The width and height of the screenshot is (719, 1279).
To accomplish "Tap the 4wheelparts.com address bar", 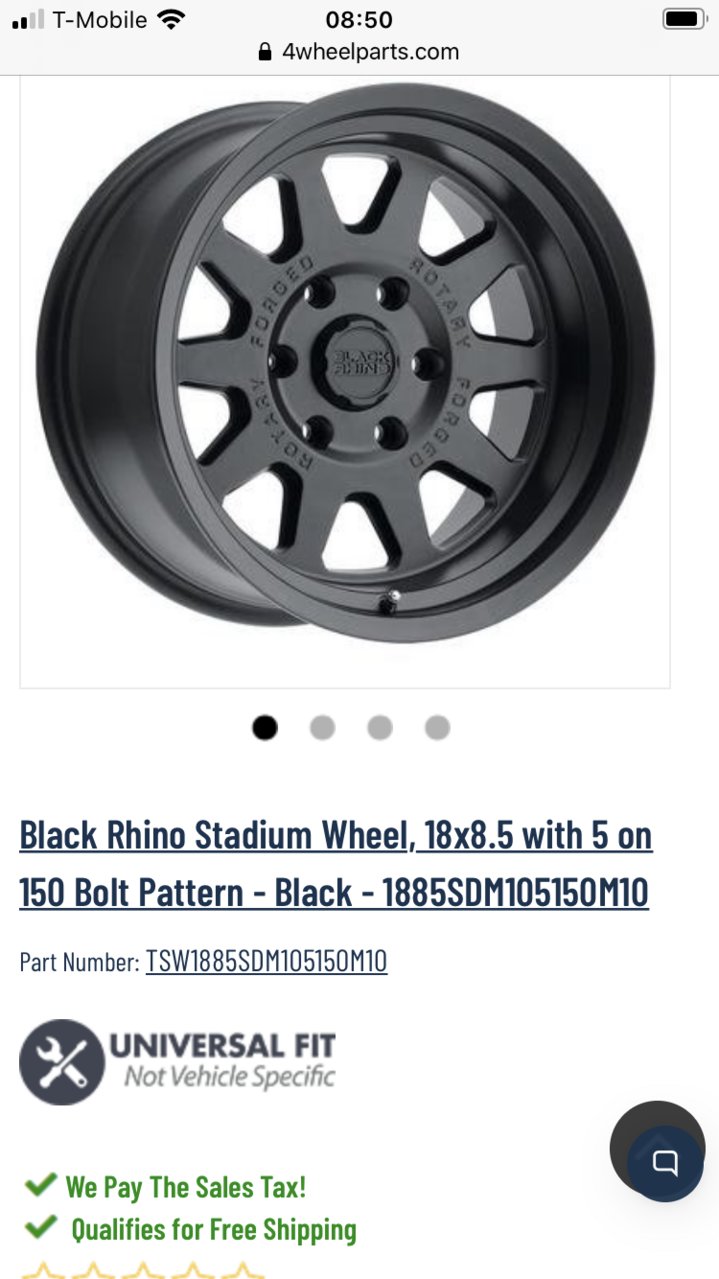I will coord(359,52).
